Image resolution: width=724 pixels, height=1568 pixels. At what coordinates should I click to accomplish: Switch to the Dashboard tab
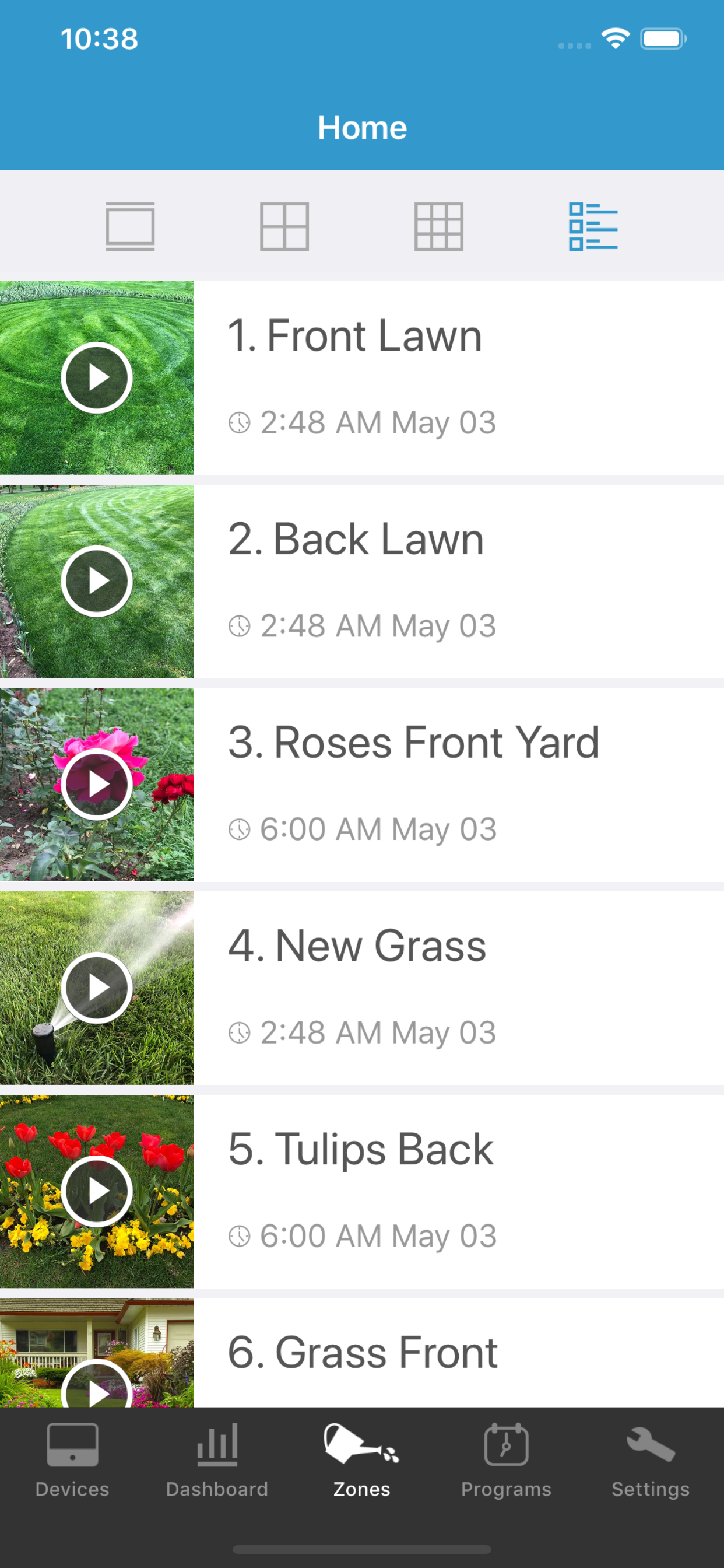click(217, 1461)
